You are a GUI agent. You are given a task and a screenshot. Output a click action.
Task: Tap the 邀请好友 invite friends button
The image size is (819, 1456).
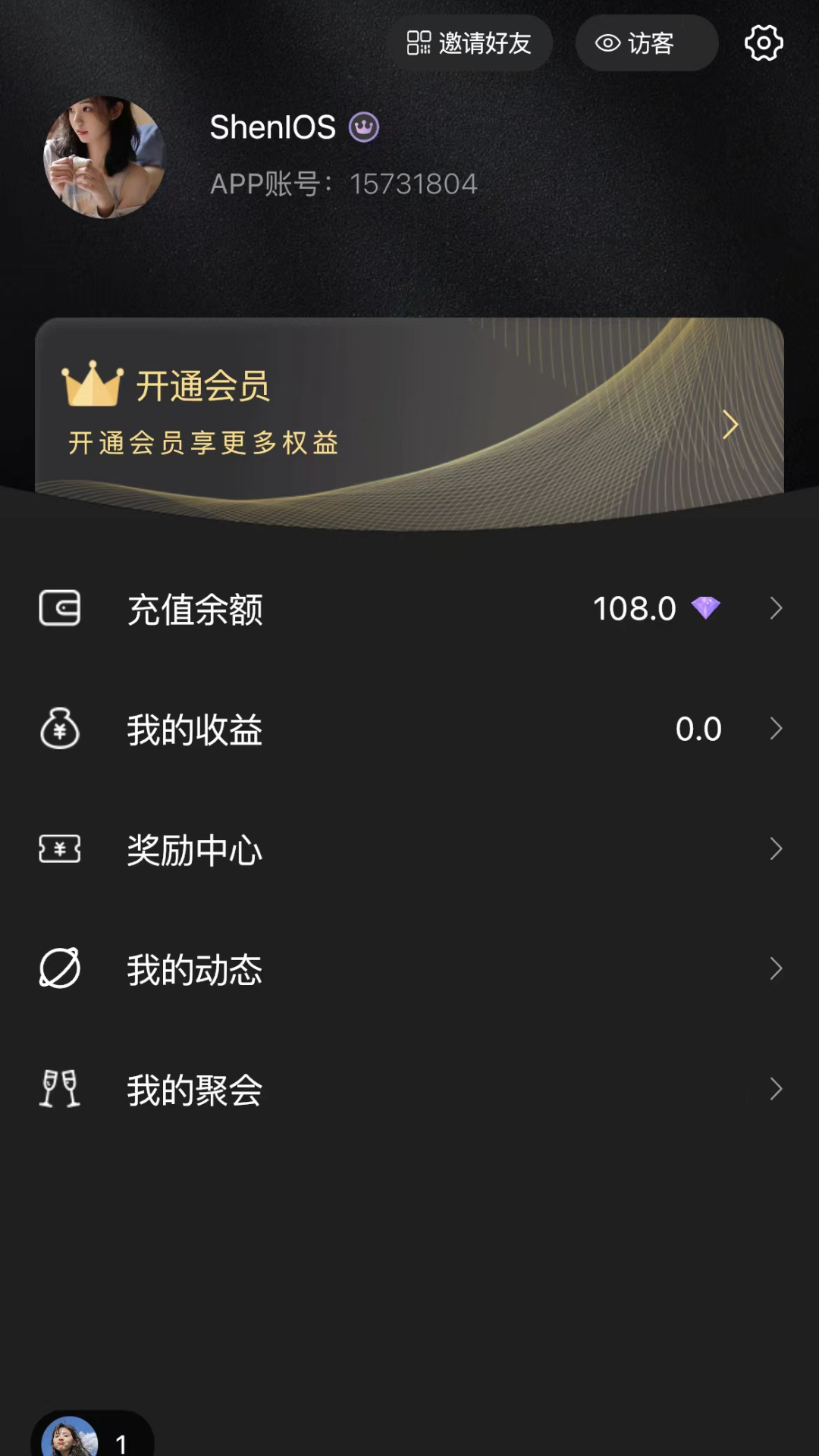coord(470,43)
